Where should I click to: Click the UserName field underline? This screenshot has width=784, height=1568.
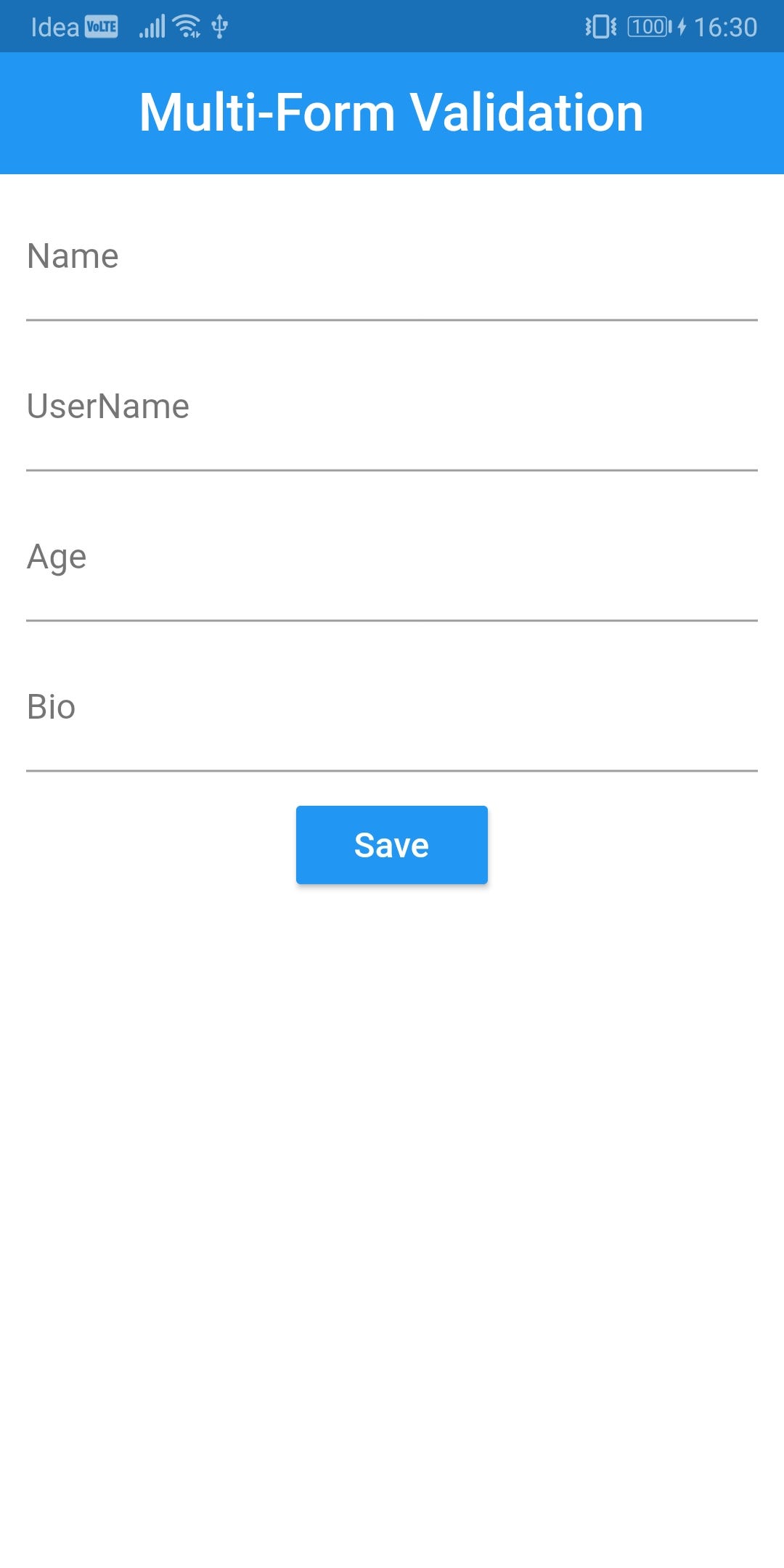pyautogui.click(x=392, y=470)
